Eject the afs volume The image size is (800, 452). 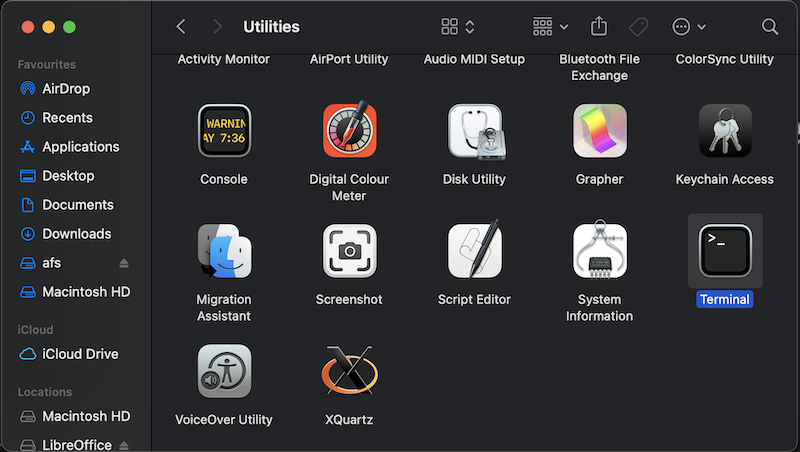124,263
